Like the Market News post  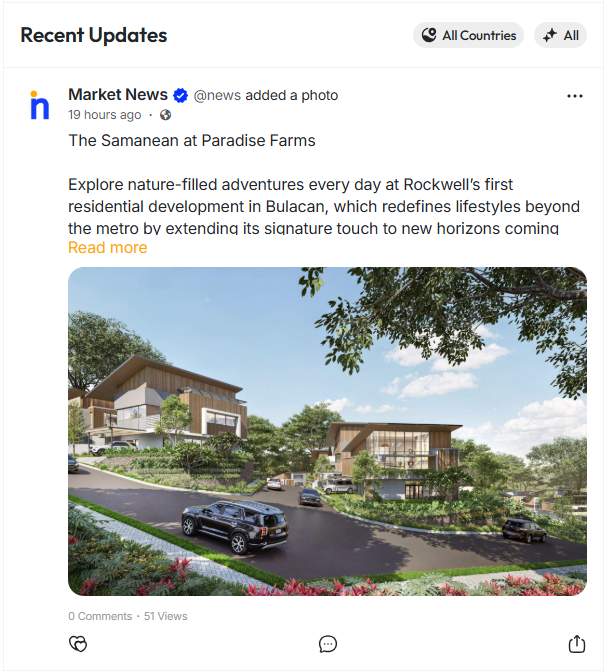point(78,644)
